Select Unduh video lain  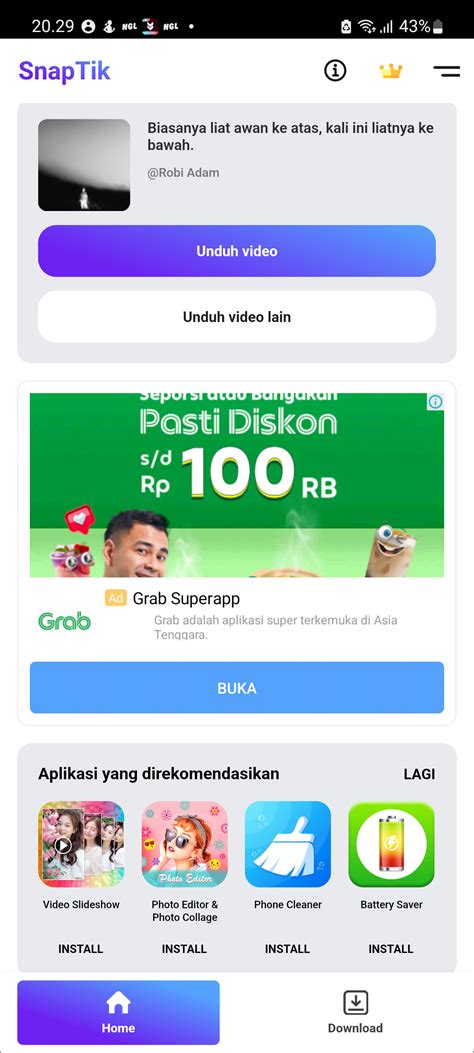tap(237, 317)
